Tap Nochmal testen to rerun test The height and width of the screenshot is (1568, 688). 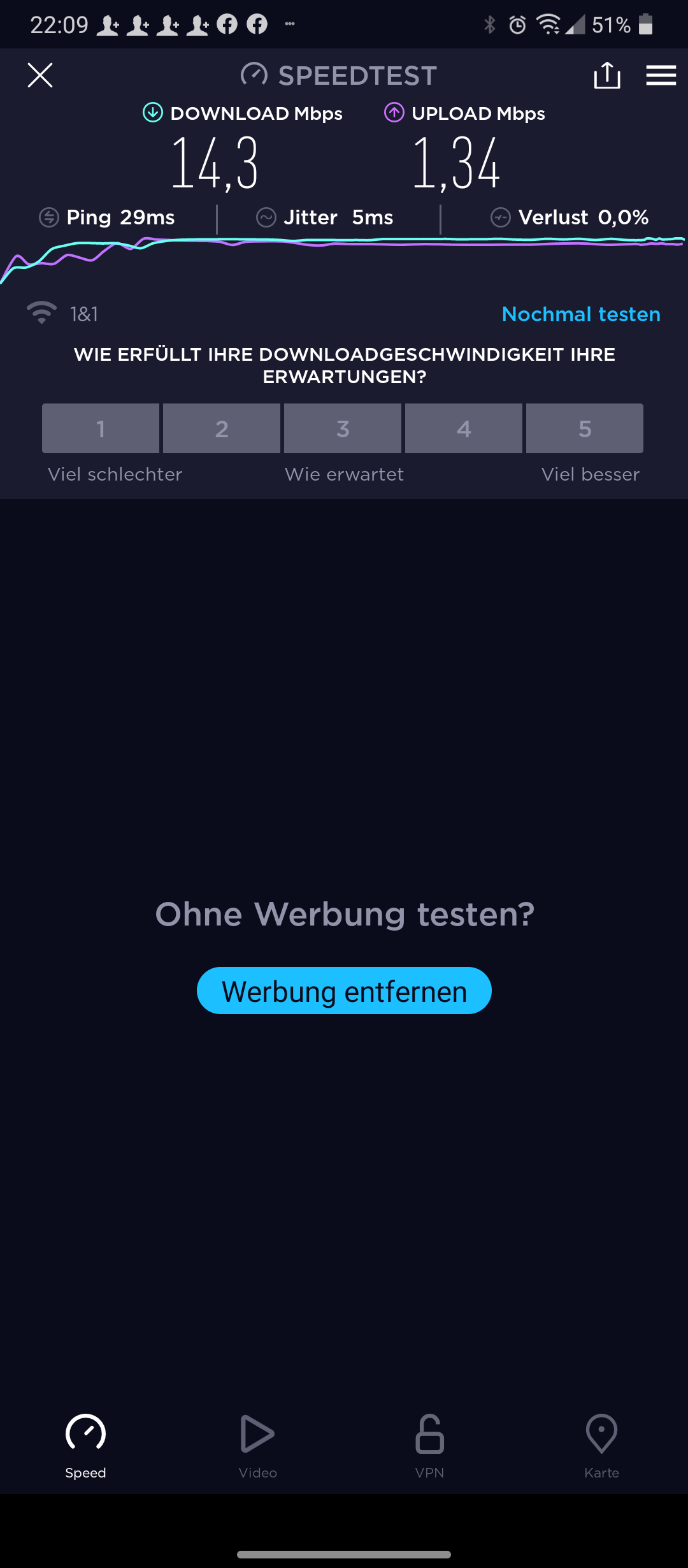point(581,314)
